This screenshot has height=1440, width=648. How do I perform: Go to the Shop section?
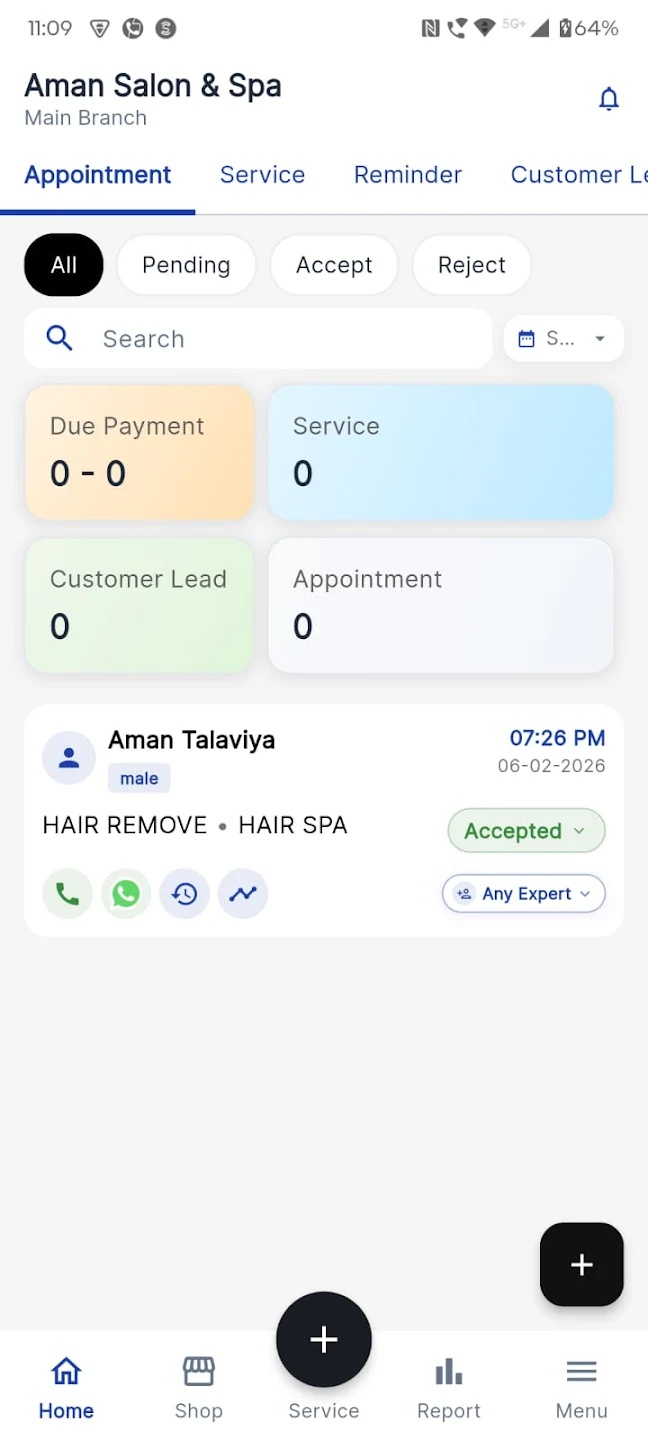coord(198,1387)
